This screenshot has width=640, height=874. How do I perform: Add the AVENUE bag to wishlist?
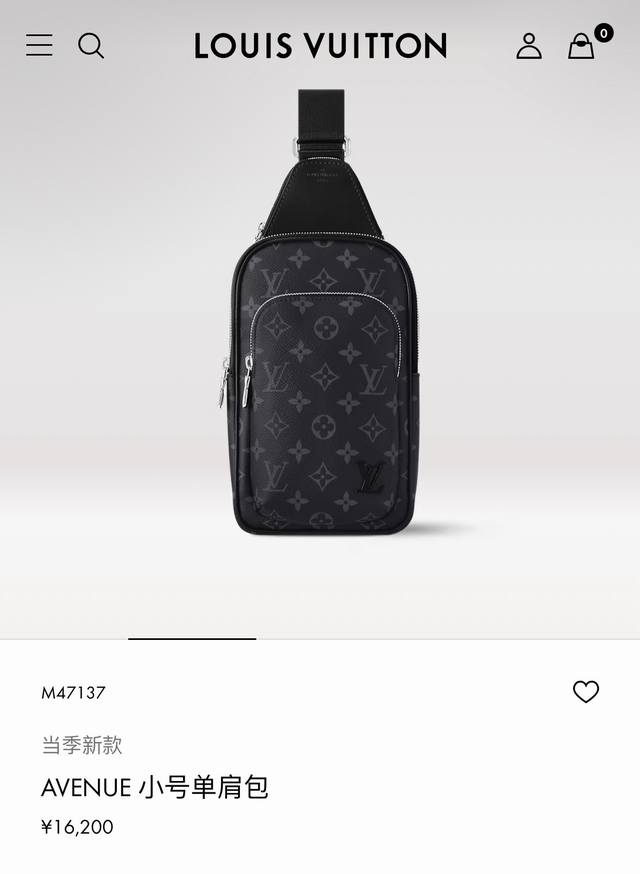point(586,692)
